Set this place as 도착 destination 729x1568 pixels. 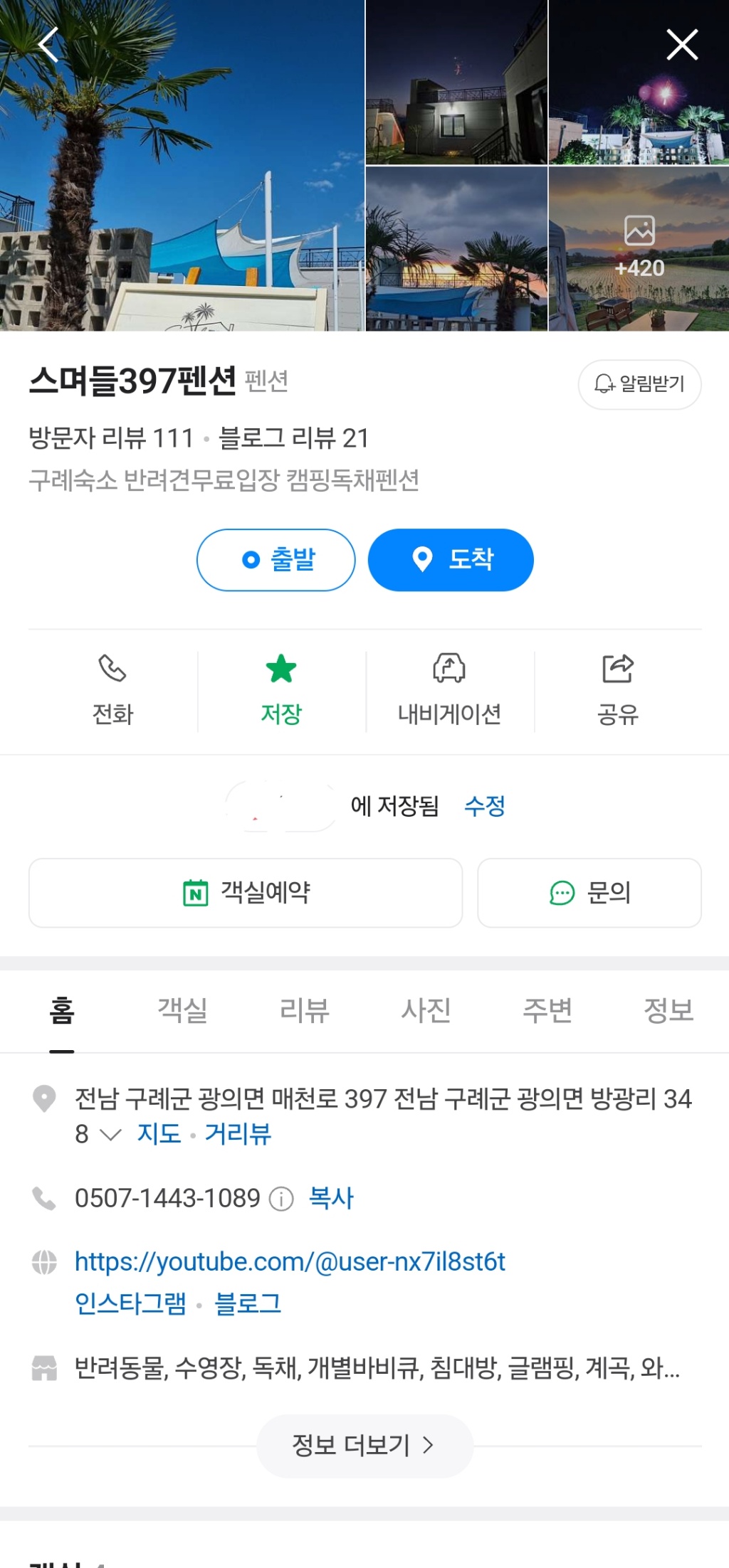(451, 560)
